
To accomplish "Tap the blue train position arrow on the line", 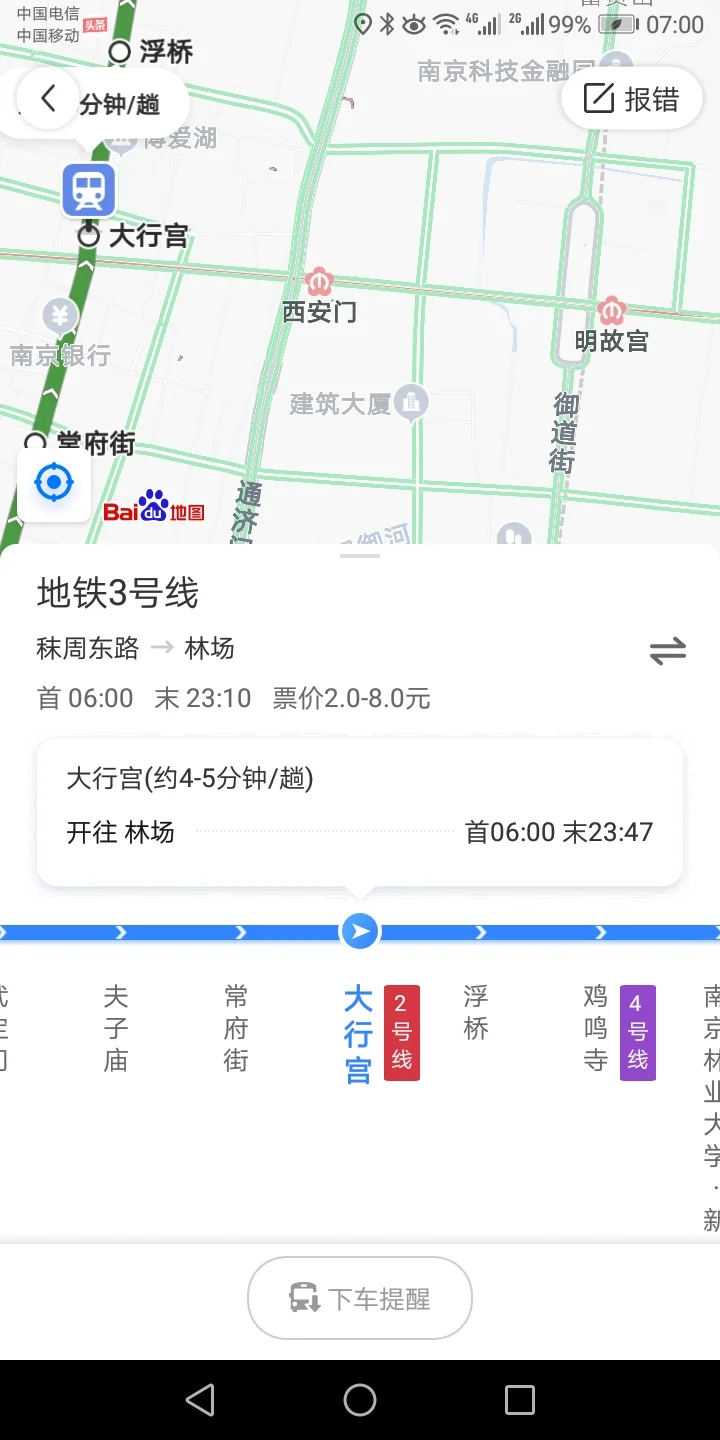I will [360, 931].
